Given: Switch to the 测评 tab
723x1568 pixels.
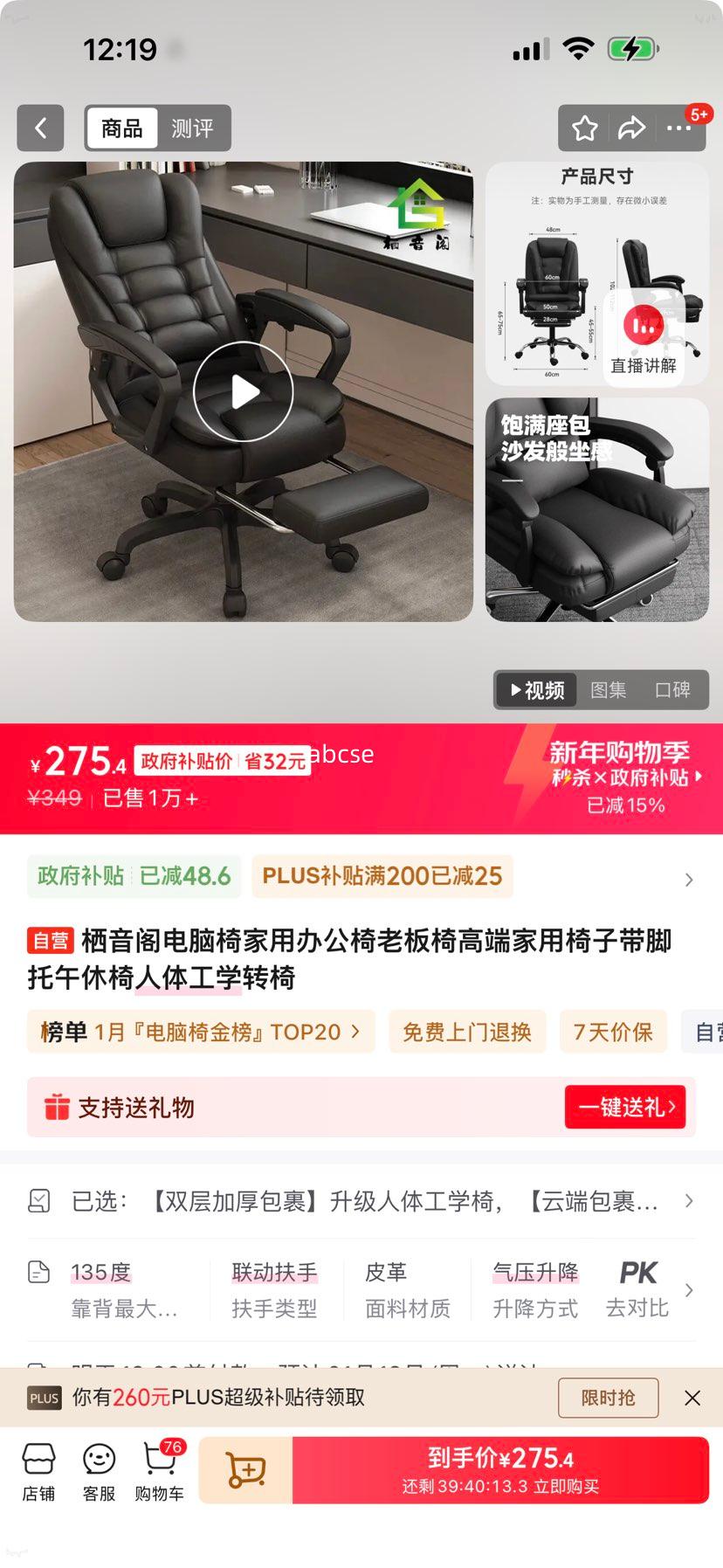Looking at the screenshot, I should 194,128.
